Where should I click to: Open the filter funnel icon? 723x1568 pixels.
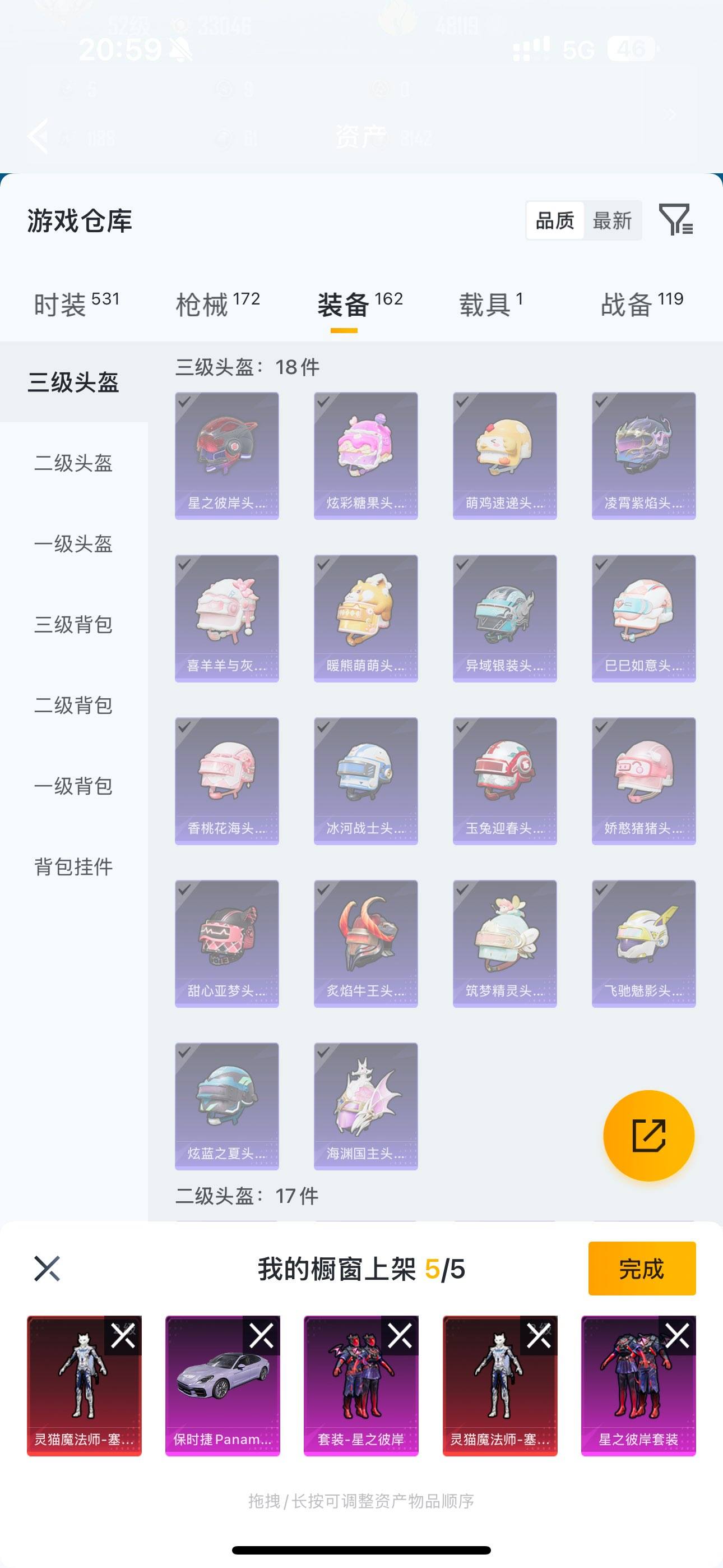[x=675, y=220]
